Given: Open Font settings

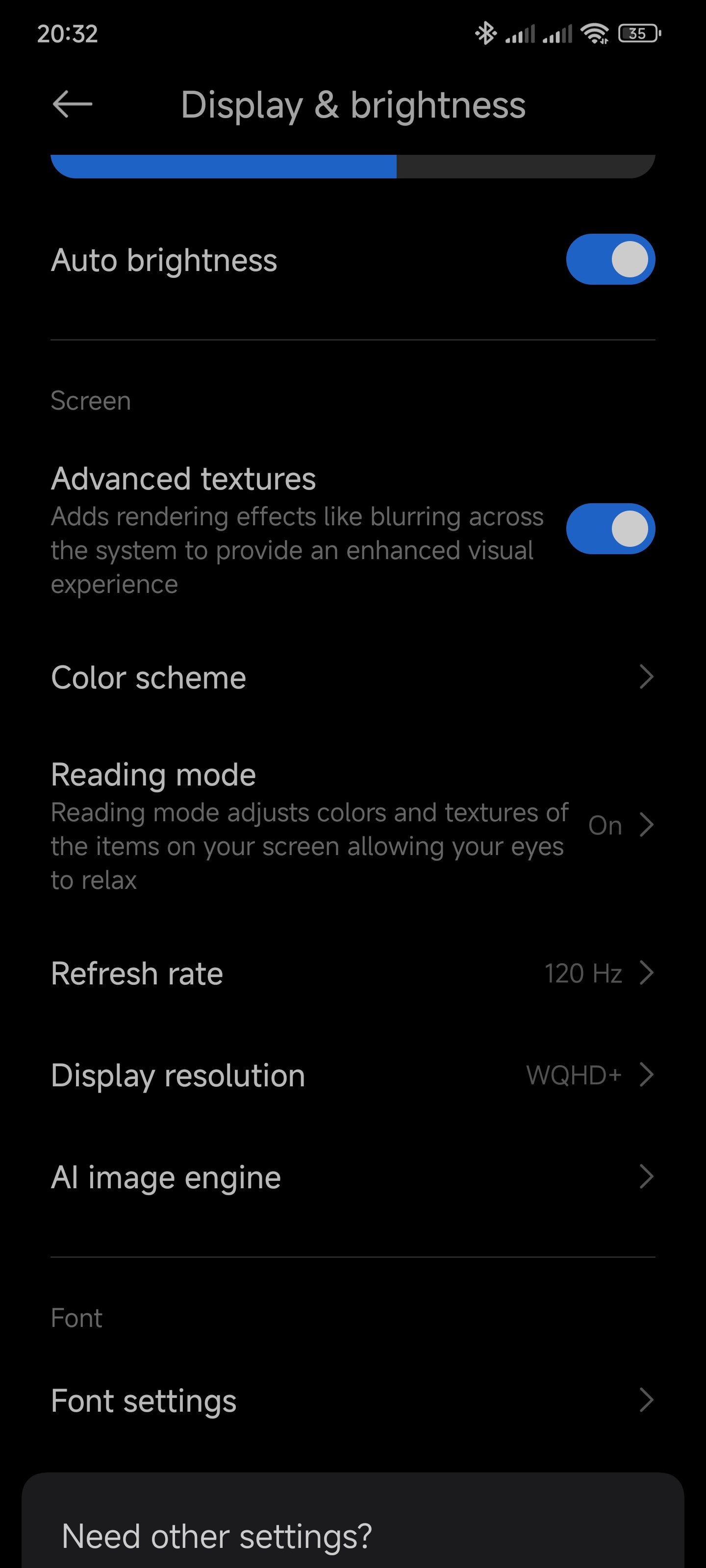Looking at the screenshot, I should (x=353, y=1400).
